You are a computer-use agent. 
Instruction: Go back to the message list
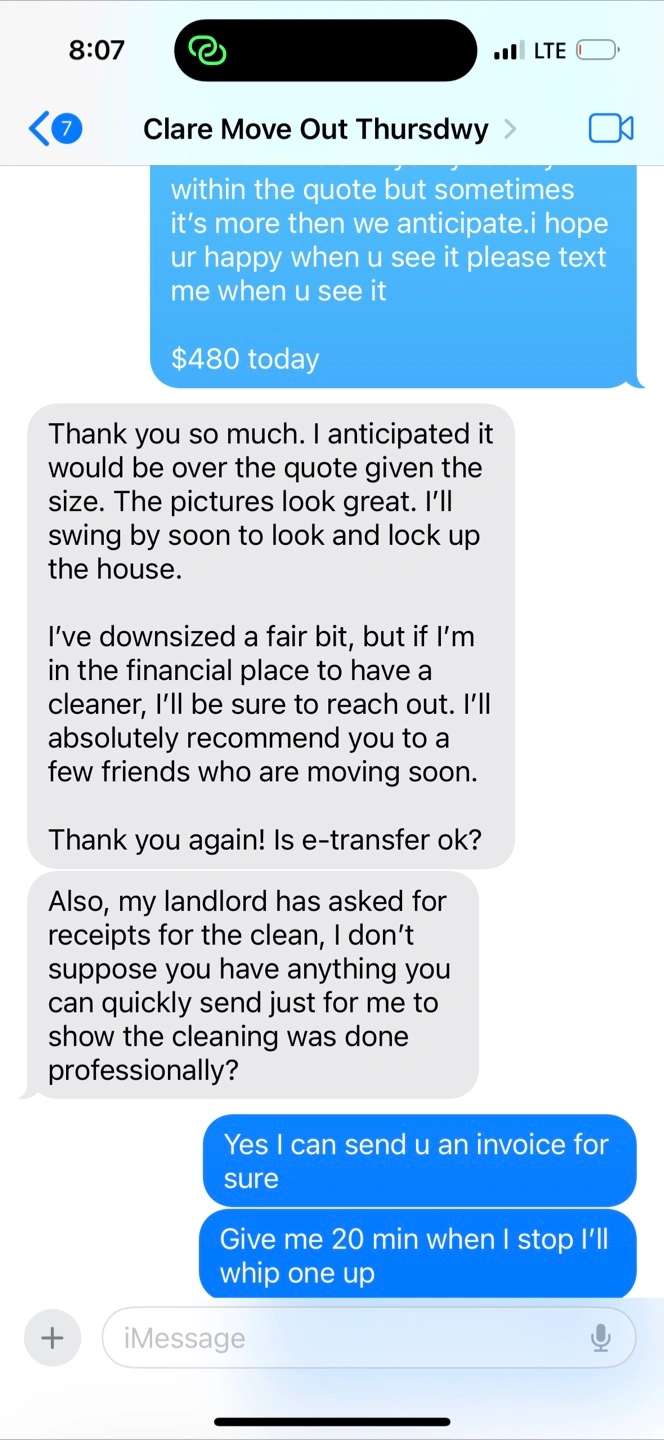coord(55,129)
